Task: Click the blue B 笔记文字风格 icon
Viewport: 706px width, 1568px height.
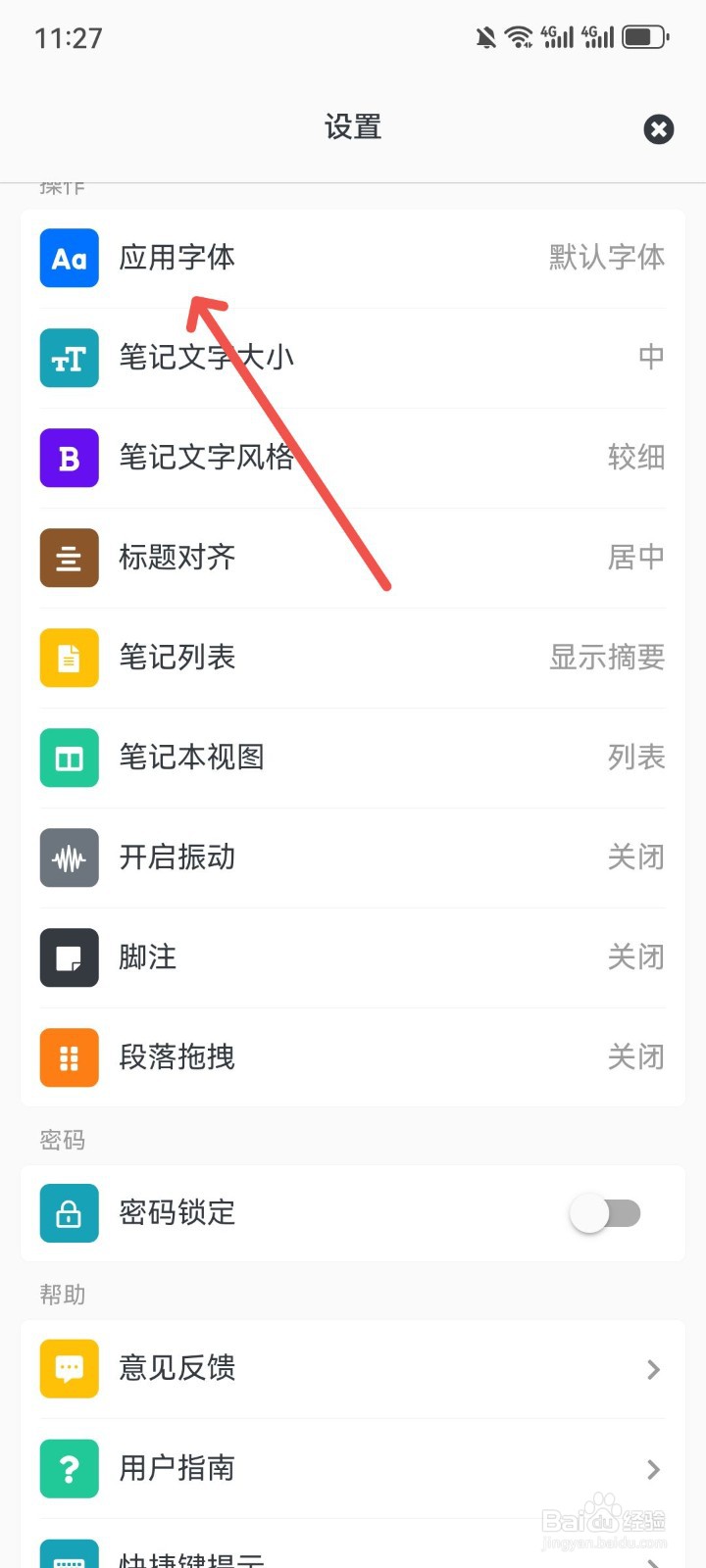Action: 69,458
